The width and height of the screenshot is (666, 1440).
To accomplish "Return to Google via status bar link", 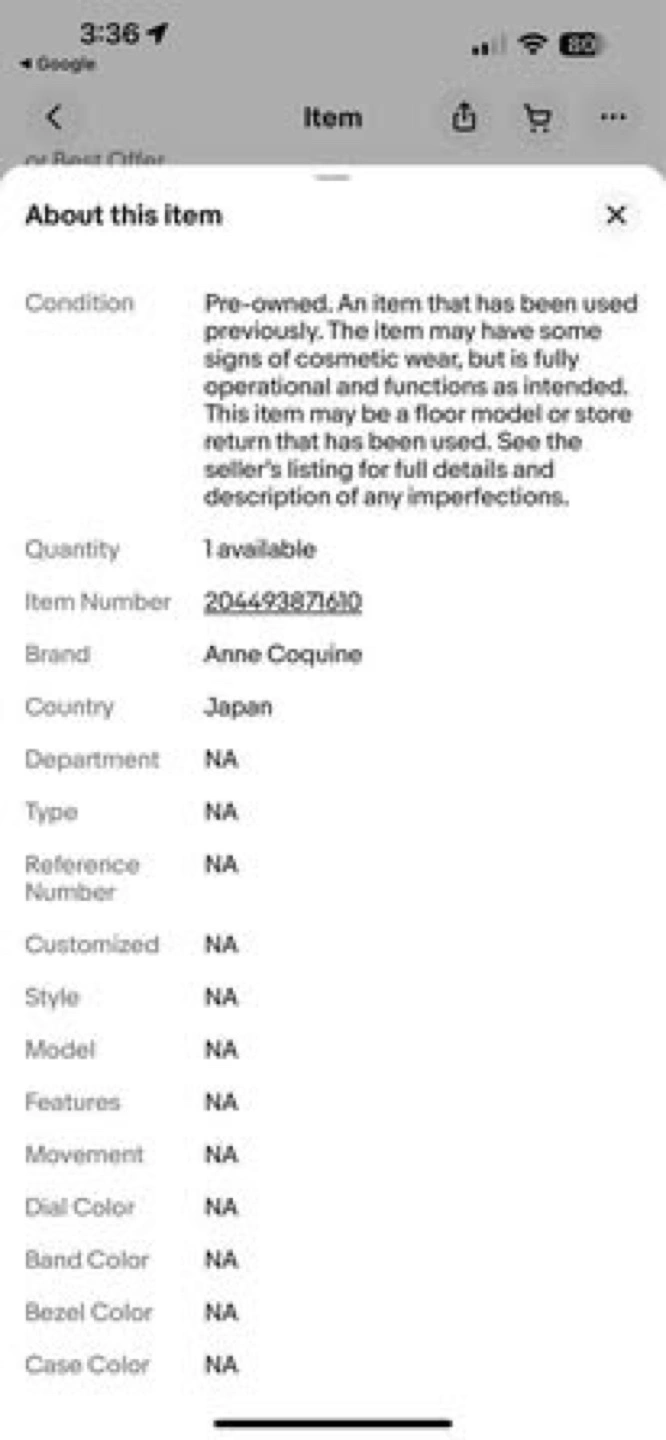I will click(57, 64).
